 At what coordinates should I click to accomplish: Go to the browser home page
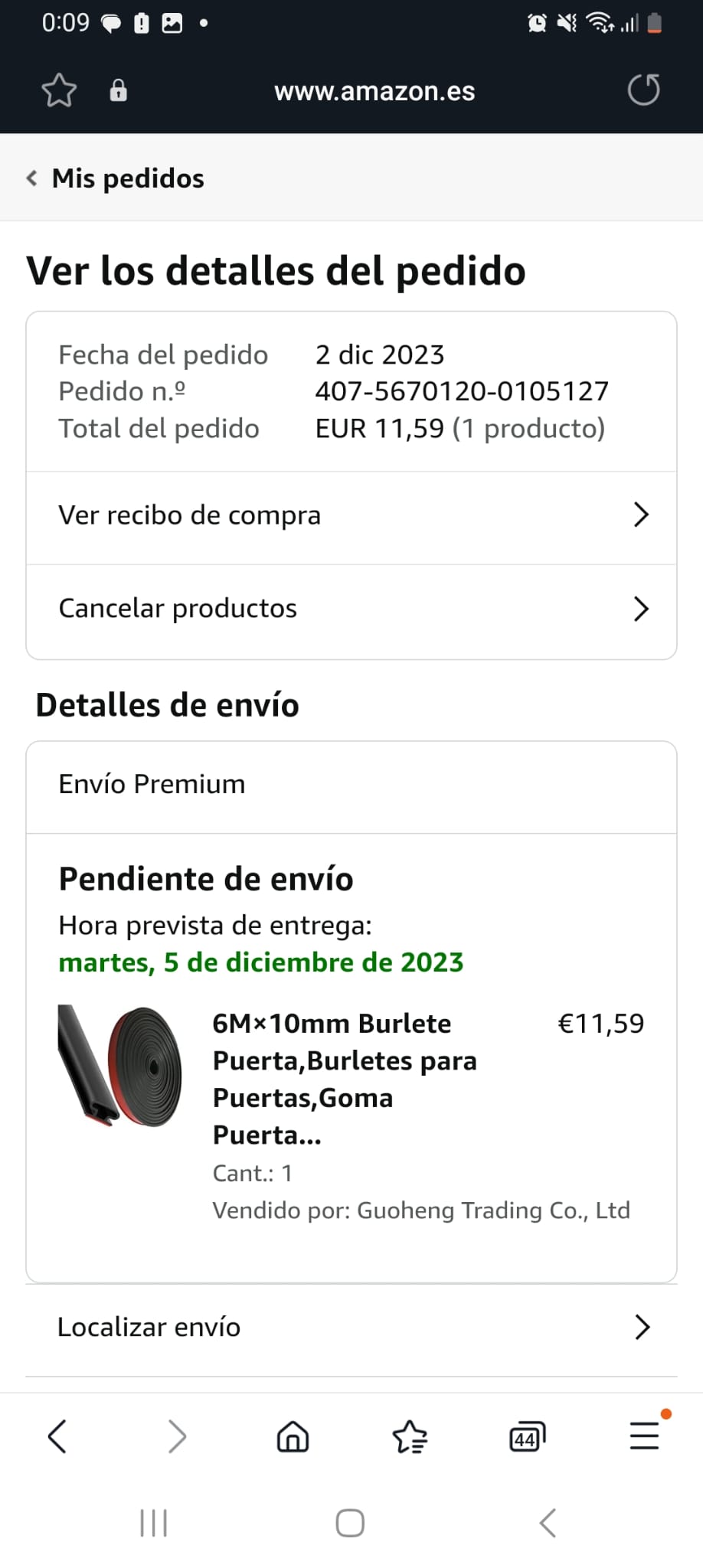pos(293,1436)
